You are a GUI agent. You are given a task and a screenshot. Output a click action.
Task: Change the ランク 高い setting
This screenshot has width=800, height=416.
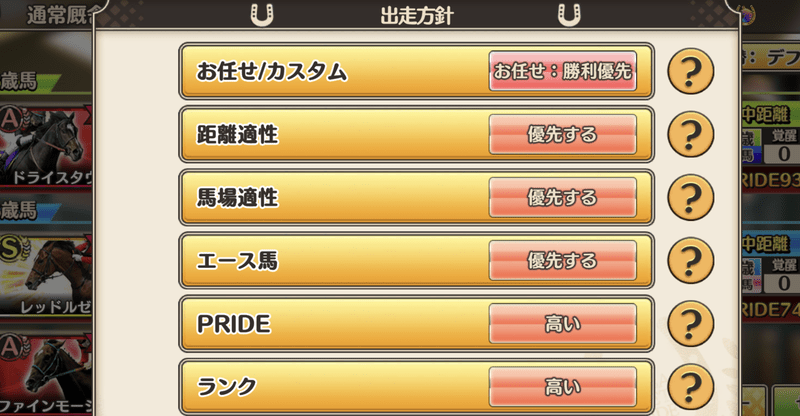[x=562, y=385]
